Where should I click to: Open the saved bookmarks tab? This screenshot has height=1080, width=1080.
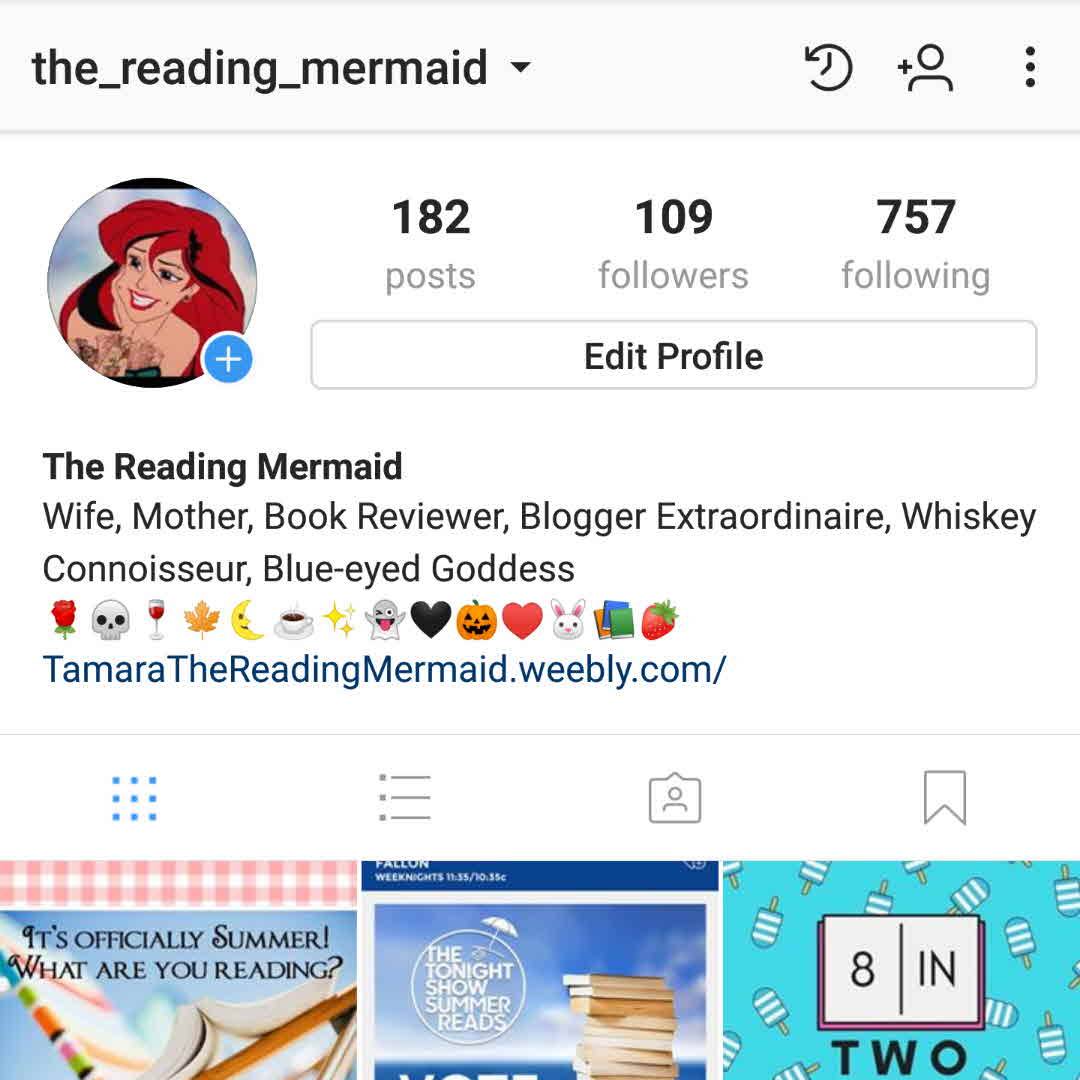[944, 798]
